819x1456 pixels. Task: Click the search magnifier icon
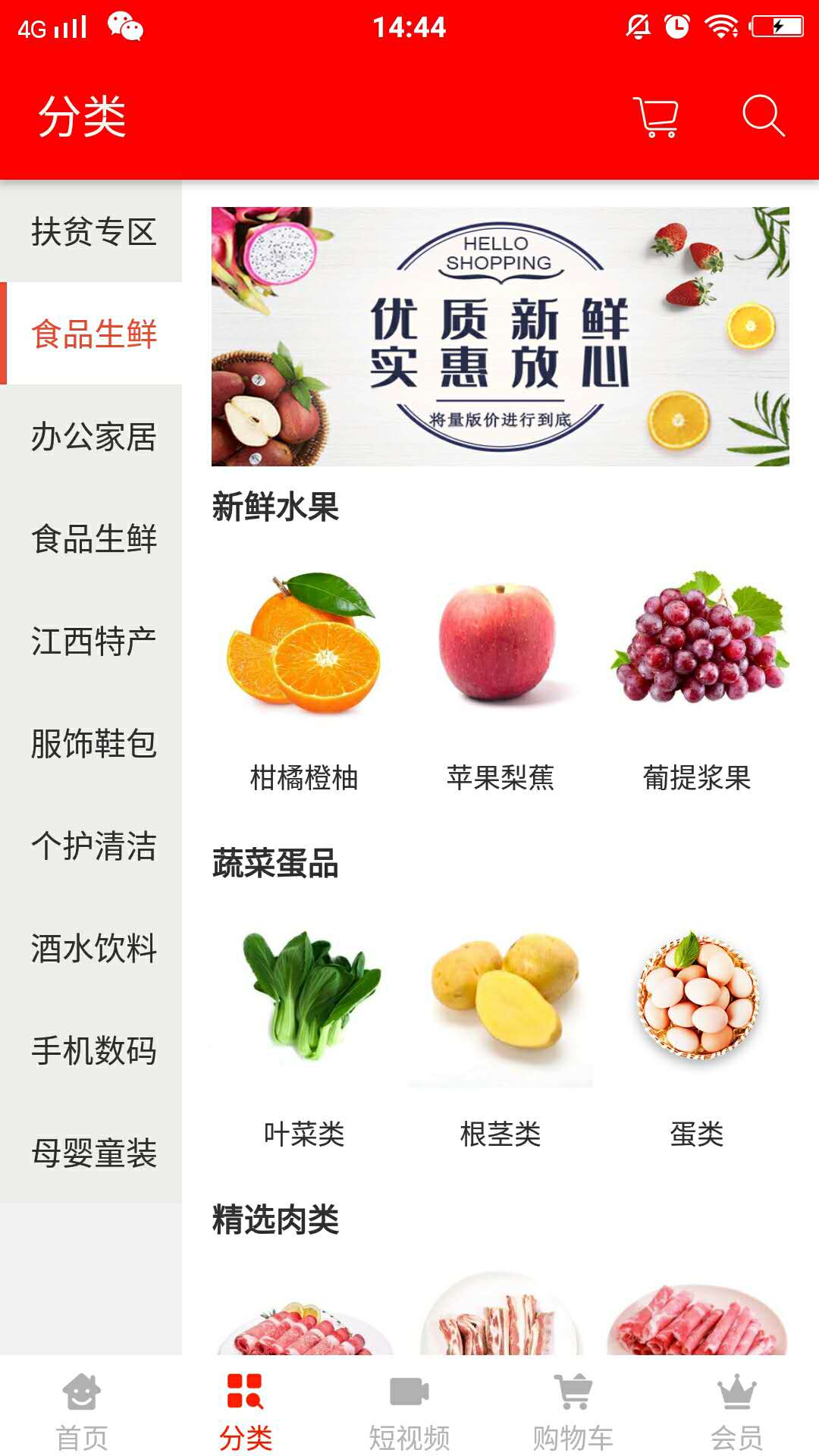(x=766, y=115)
